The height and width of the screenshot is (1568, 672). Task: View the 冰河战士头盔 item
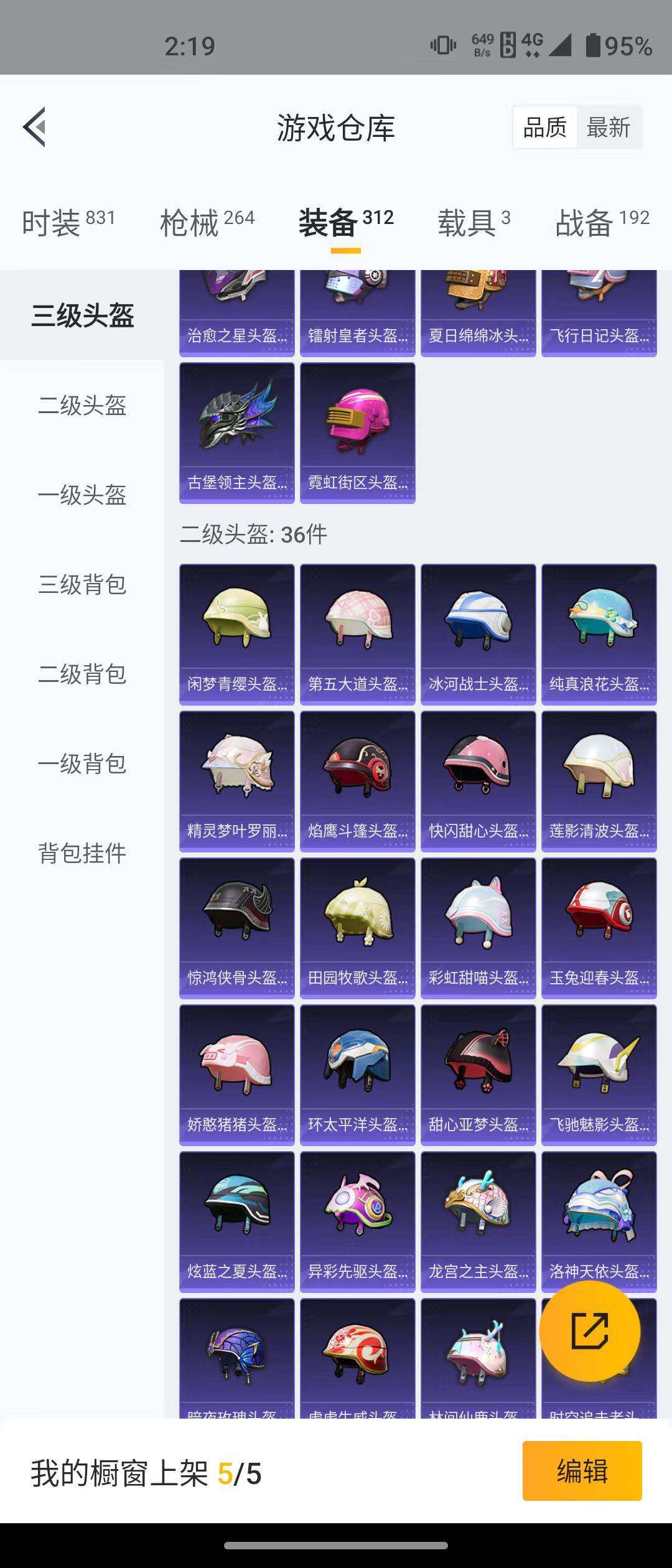click(478, 635)
